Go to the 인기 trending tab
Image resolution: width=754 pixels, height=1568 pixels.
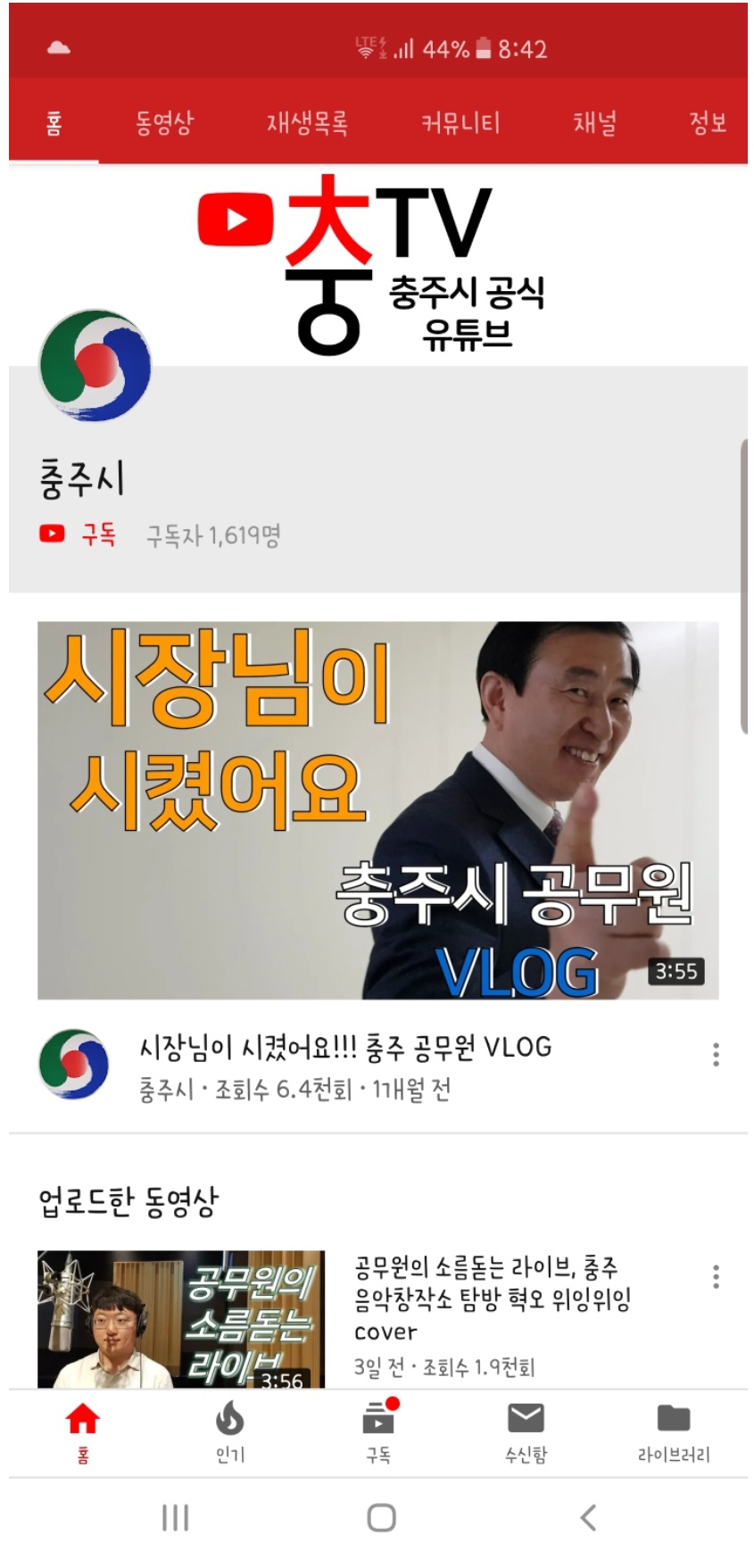click(x=229, y=1430)
